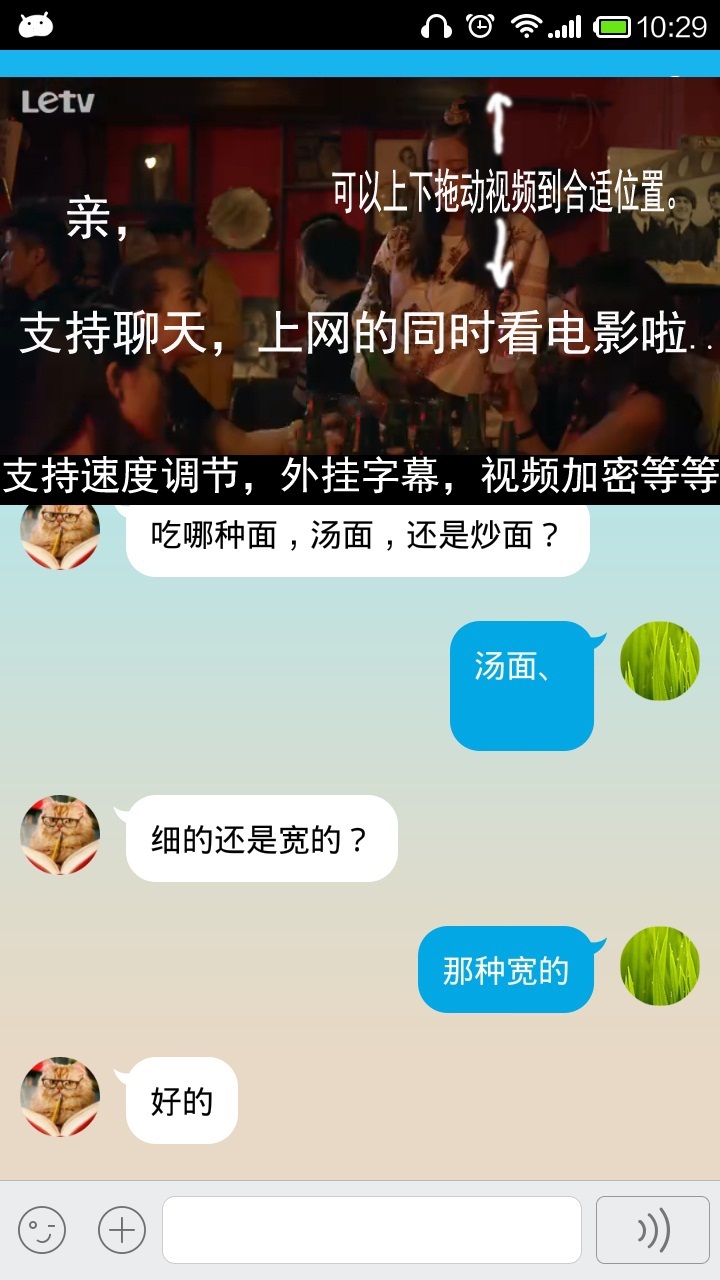The image size is (720, 1280).
Task: Open the plus attachment menu
Action: pos(122,1230)
